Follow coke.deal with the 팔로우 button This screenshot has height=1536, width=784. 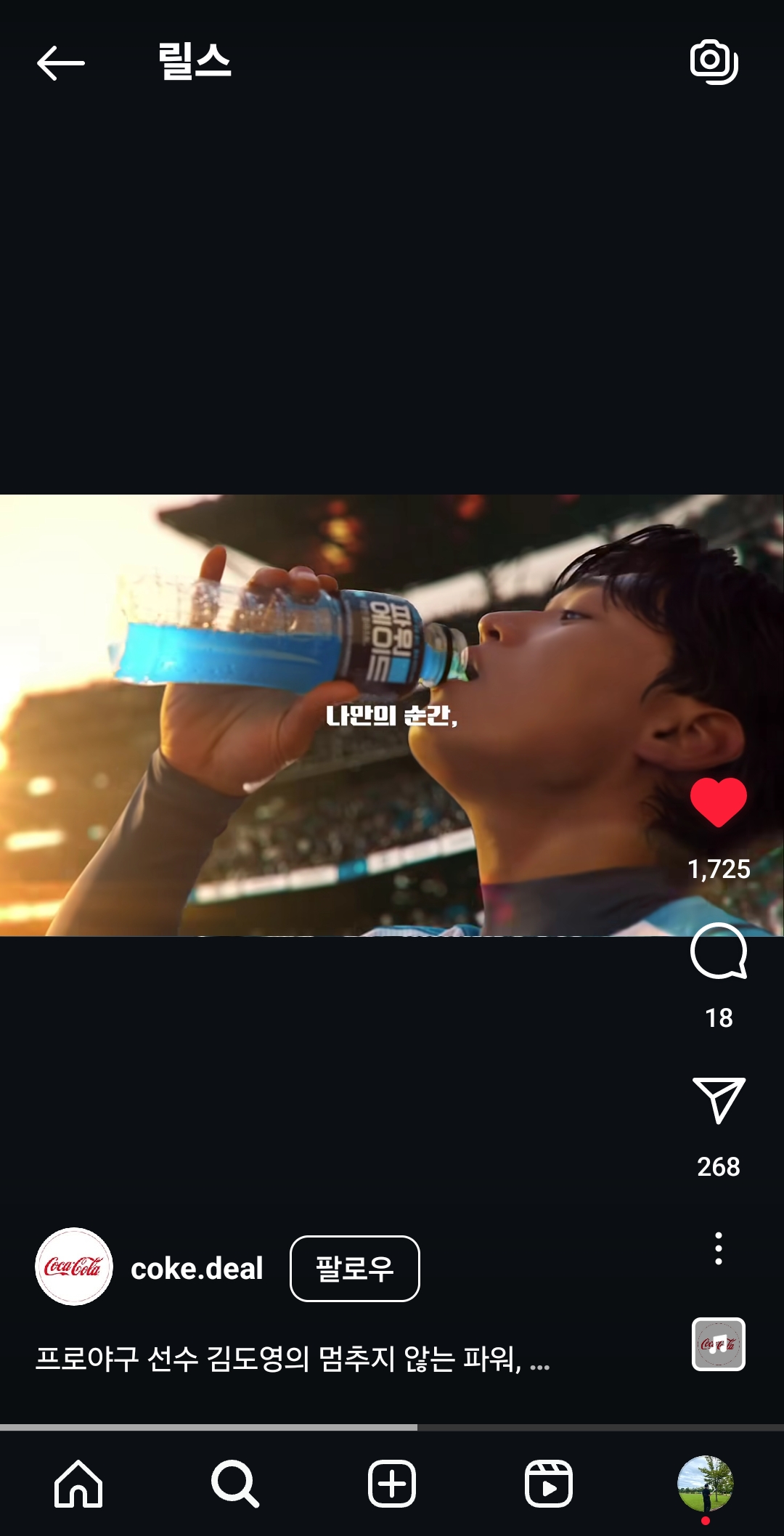[x=354, y=1269]
